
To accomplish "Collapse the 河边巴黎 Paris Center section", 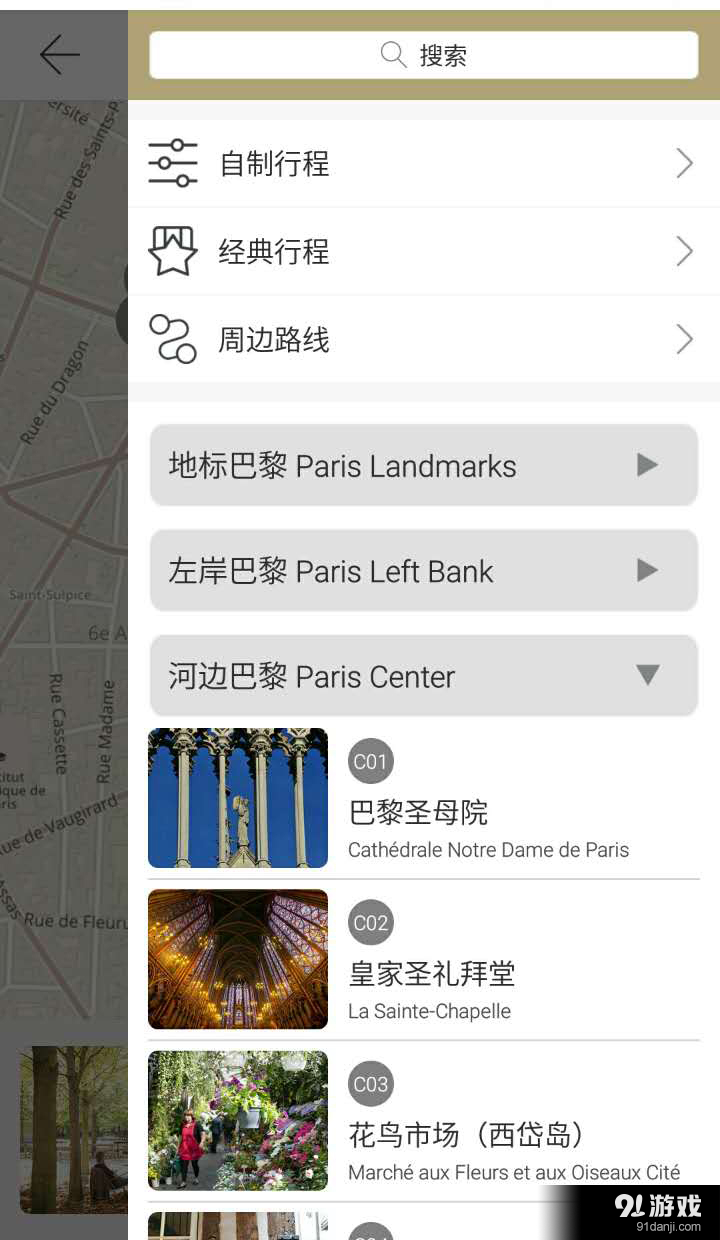I will 424,676.
